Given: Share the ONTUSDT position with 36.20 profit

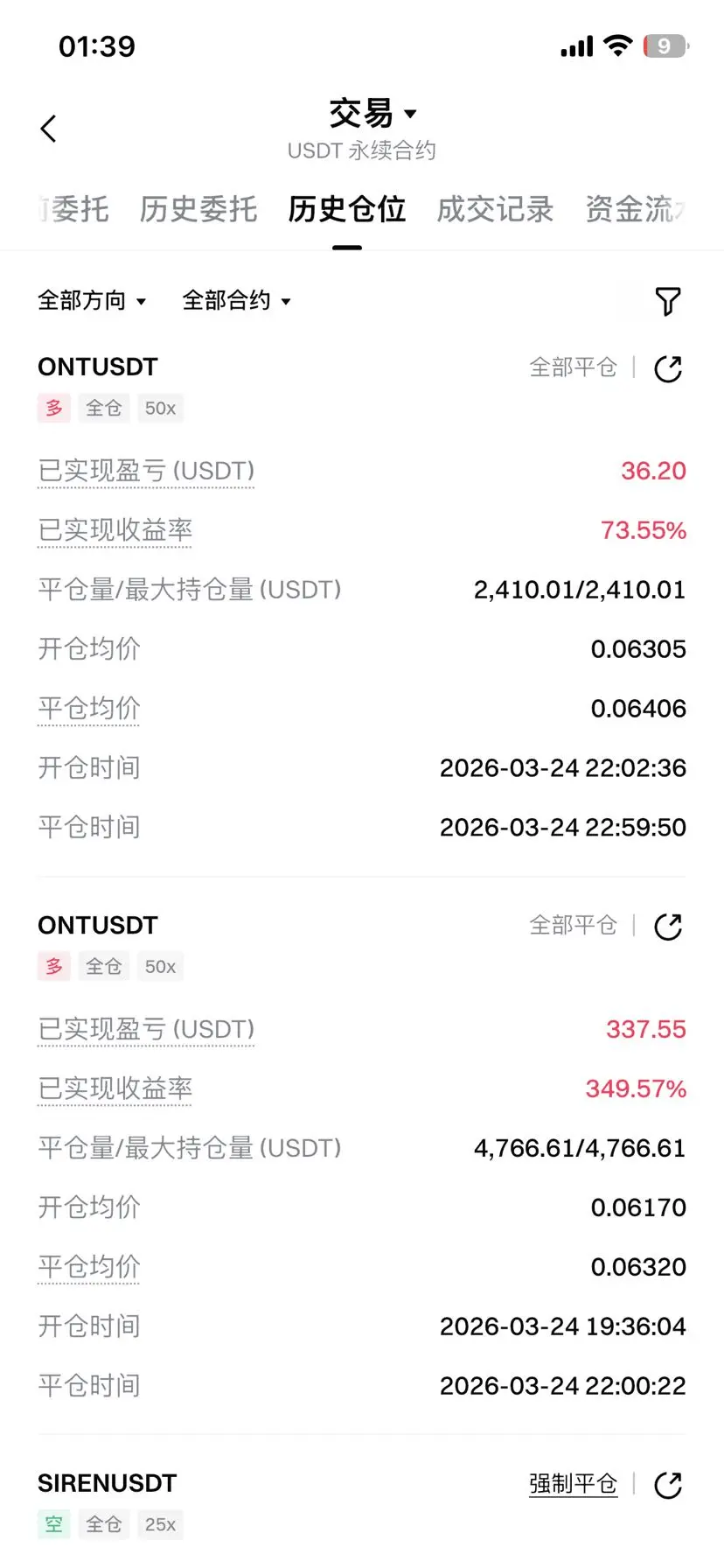Looking at the screenshot, I should pos(668,368).
